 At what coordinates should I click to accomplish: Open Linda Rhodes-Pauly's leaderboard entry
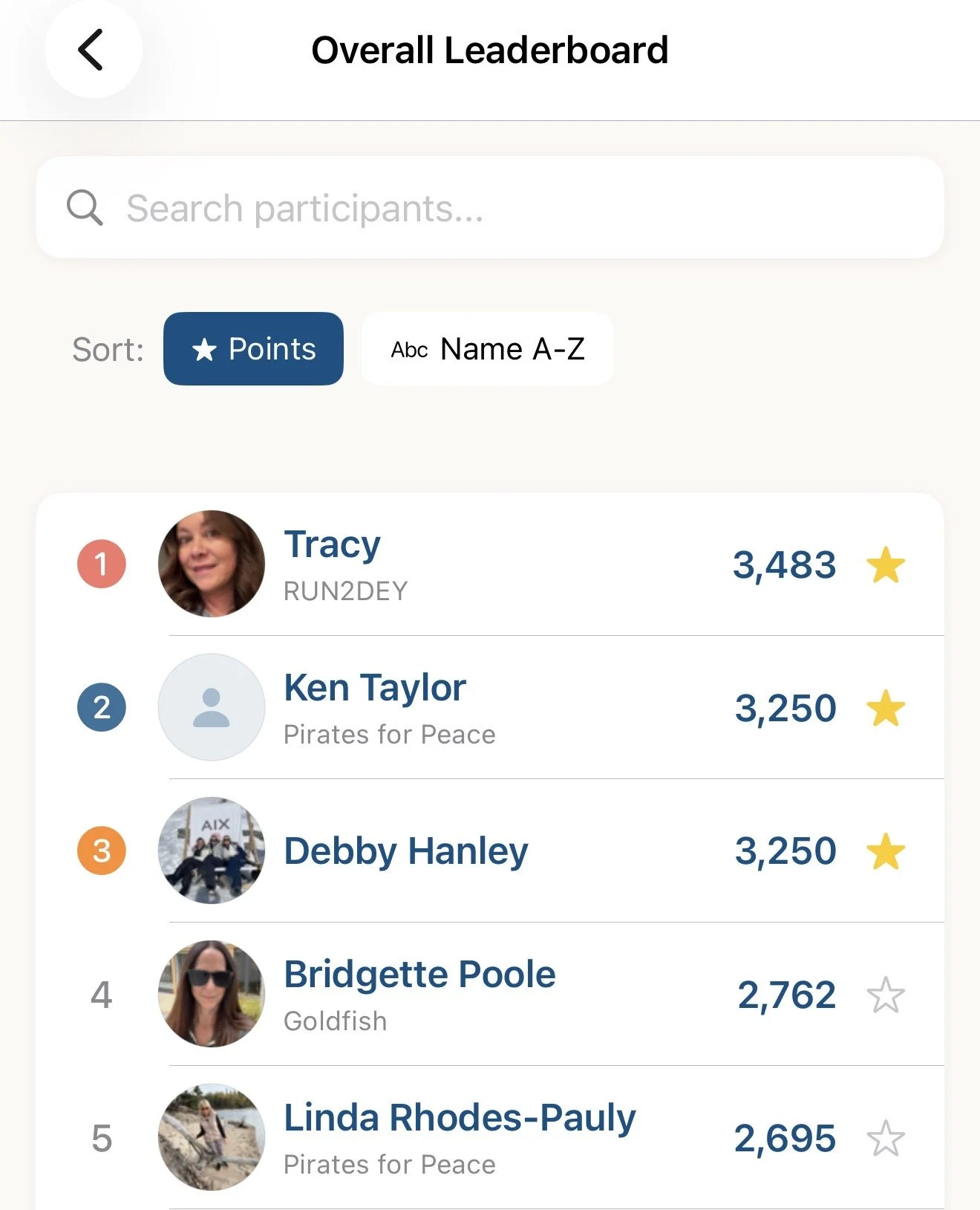[x=490, y=1137]
